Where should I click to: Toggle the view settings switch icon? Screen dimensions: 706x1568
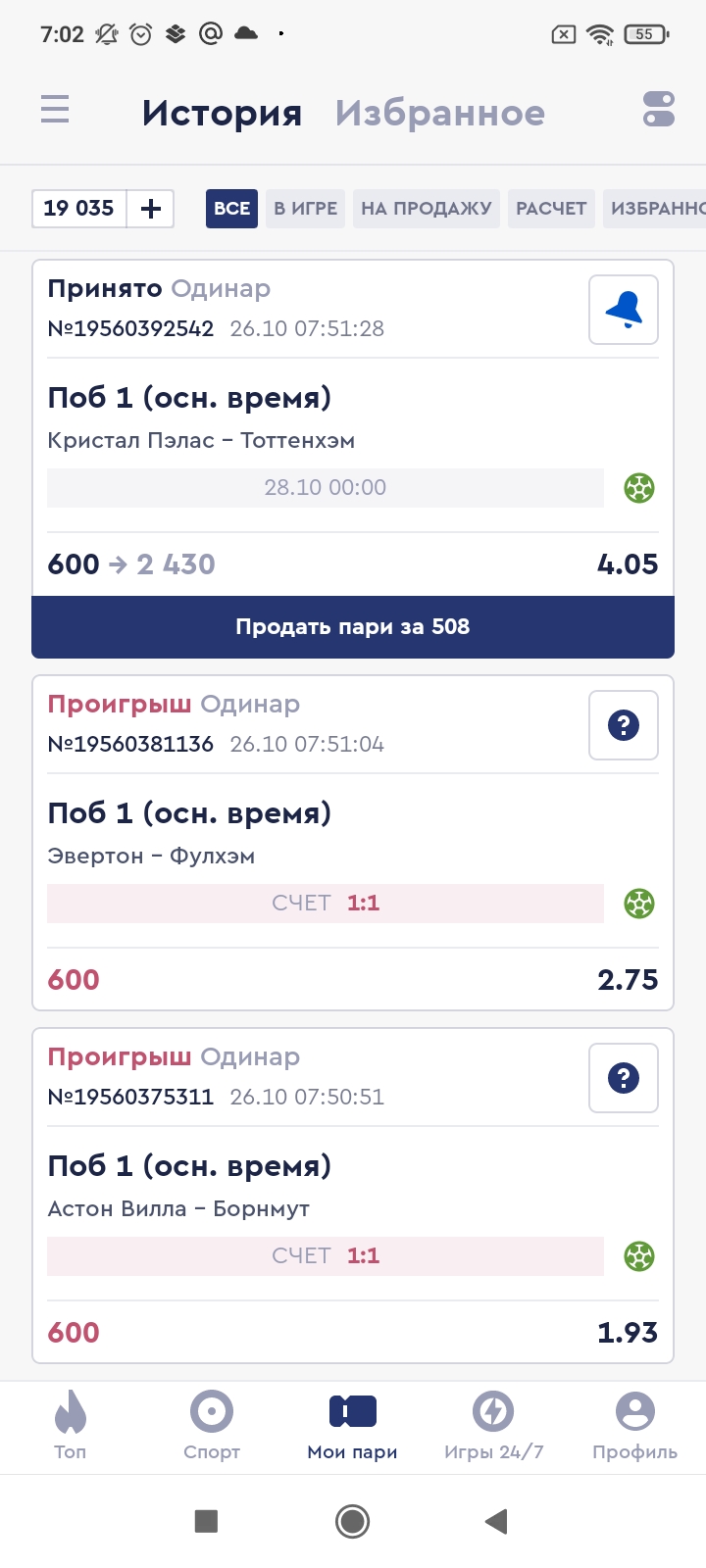pyautogui.click(x=658, y=109)
